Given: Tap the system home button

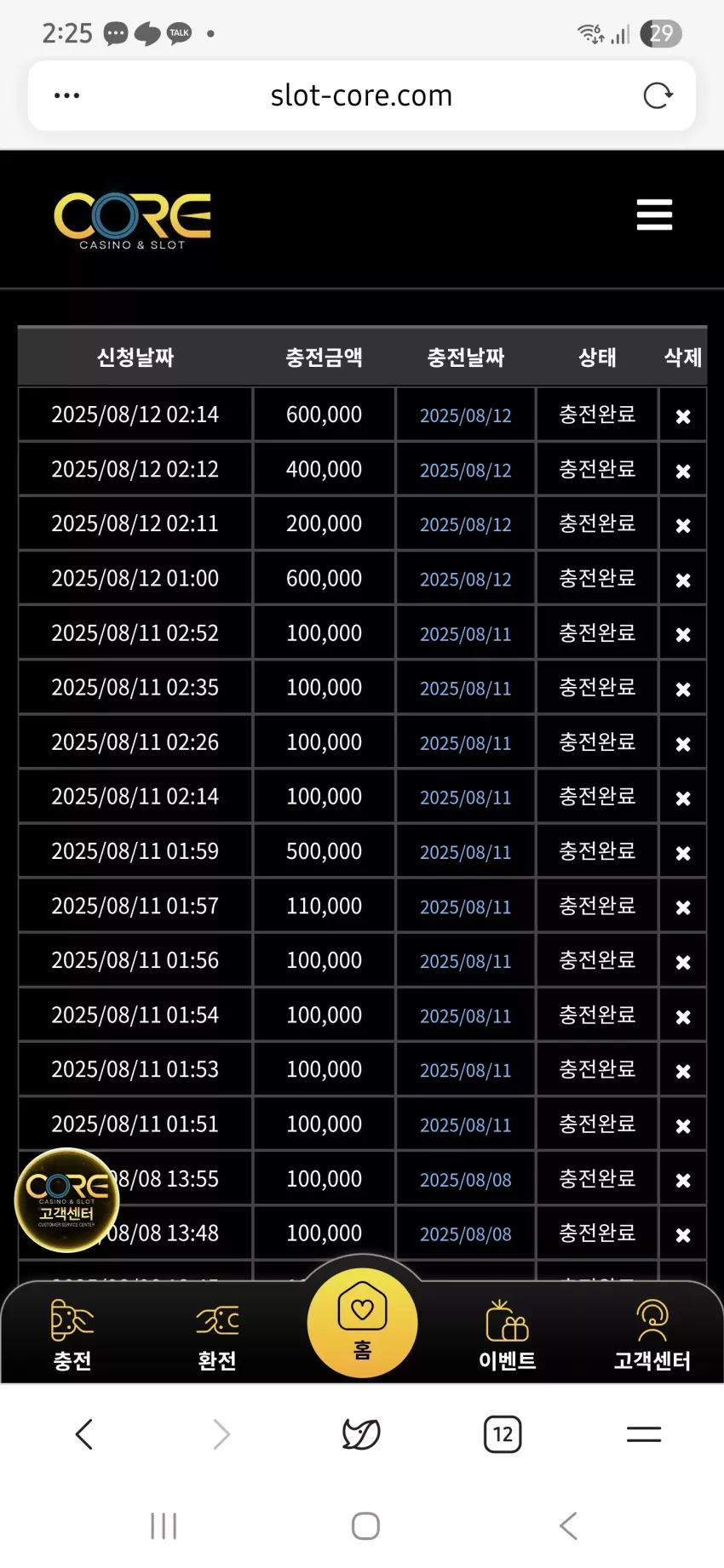Looking at the screenshot, I should click(365, 1525).
